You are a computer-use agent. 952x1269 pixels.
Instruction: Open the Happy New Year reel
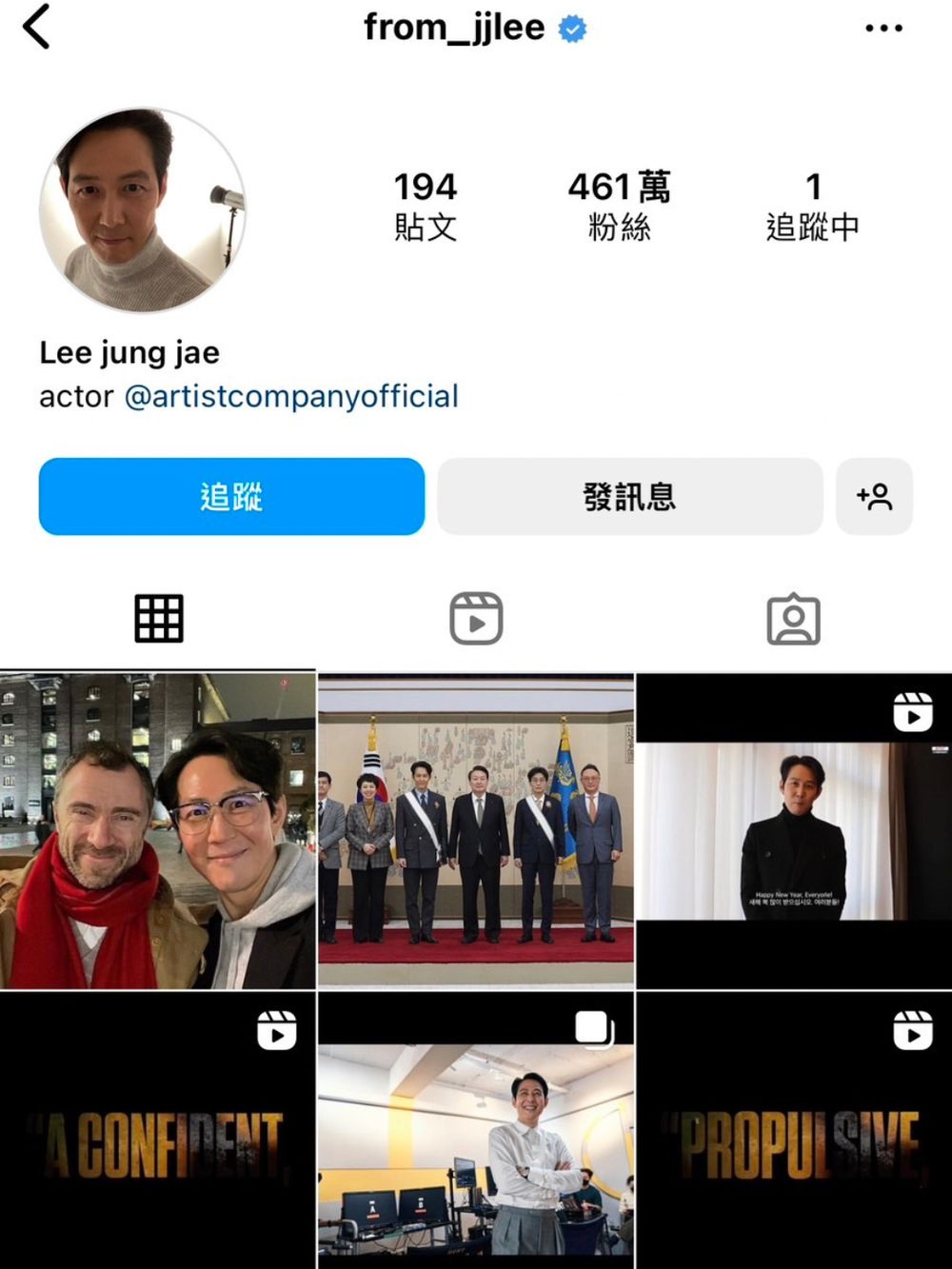[x=793, y=830]
